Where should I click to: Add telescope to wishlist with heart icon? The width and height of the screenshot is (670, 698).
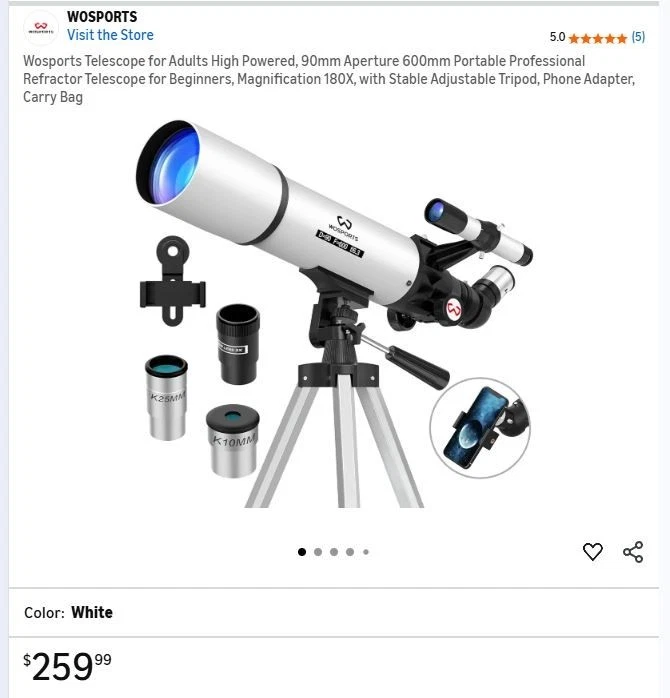(593, 551)
